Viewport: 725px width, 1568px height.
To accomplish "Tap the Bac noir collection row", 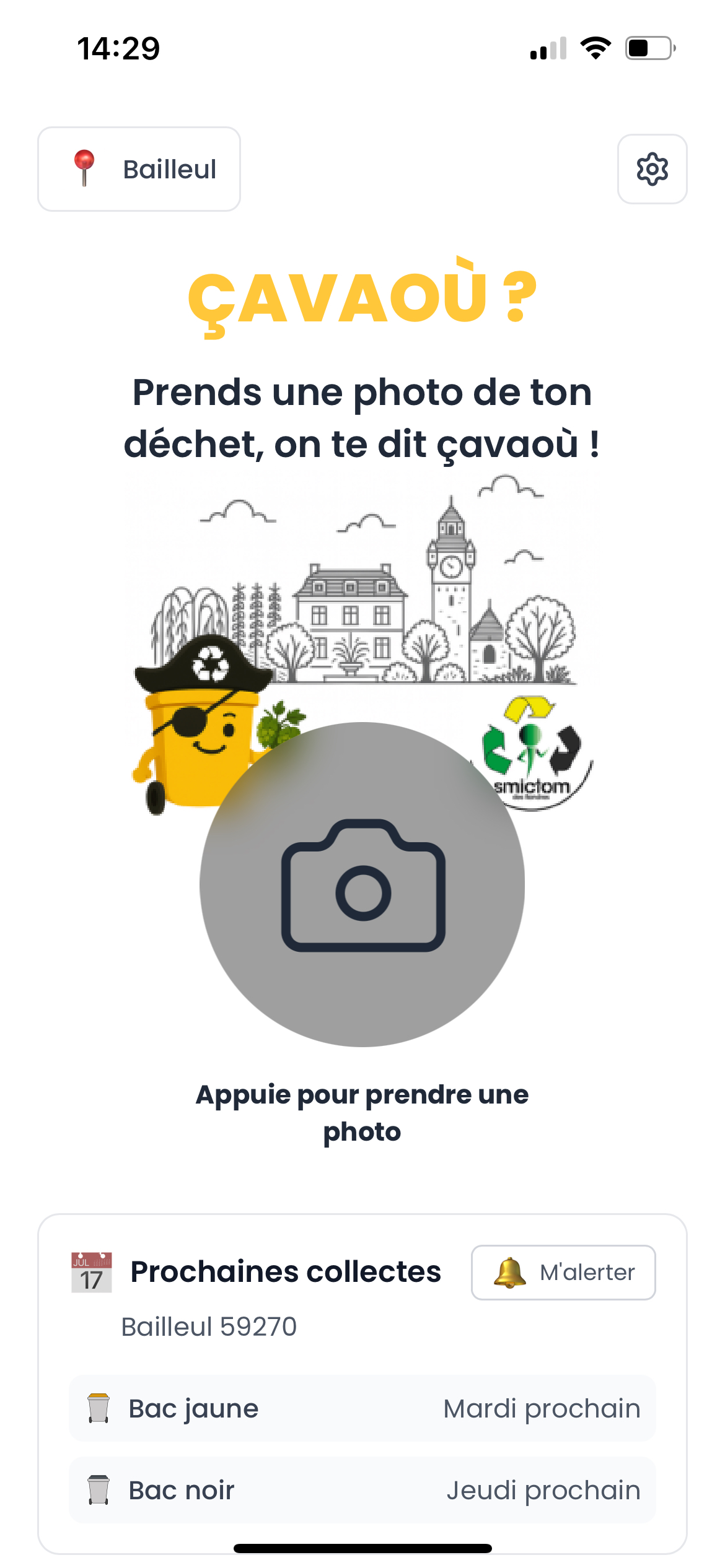I will pyautogui.click(x=362, y=1490).
